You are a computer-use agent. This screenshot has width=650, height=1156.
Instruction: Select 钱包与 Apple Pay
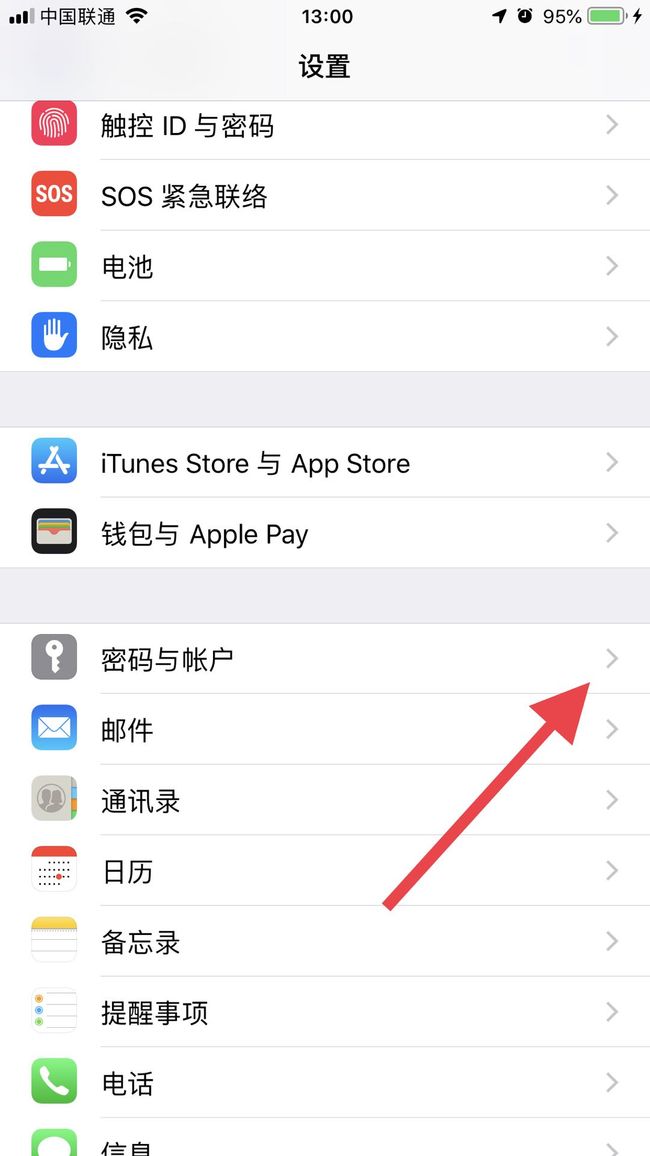(x=325, y=532)
